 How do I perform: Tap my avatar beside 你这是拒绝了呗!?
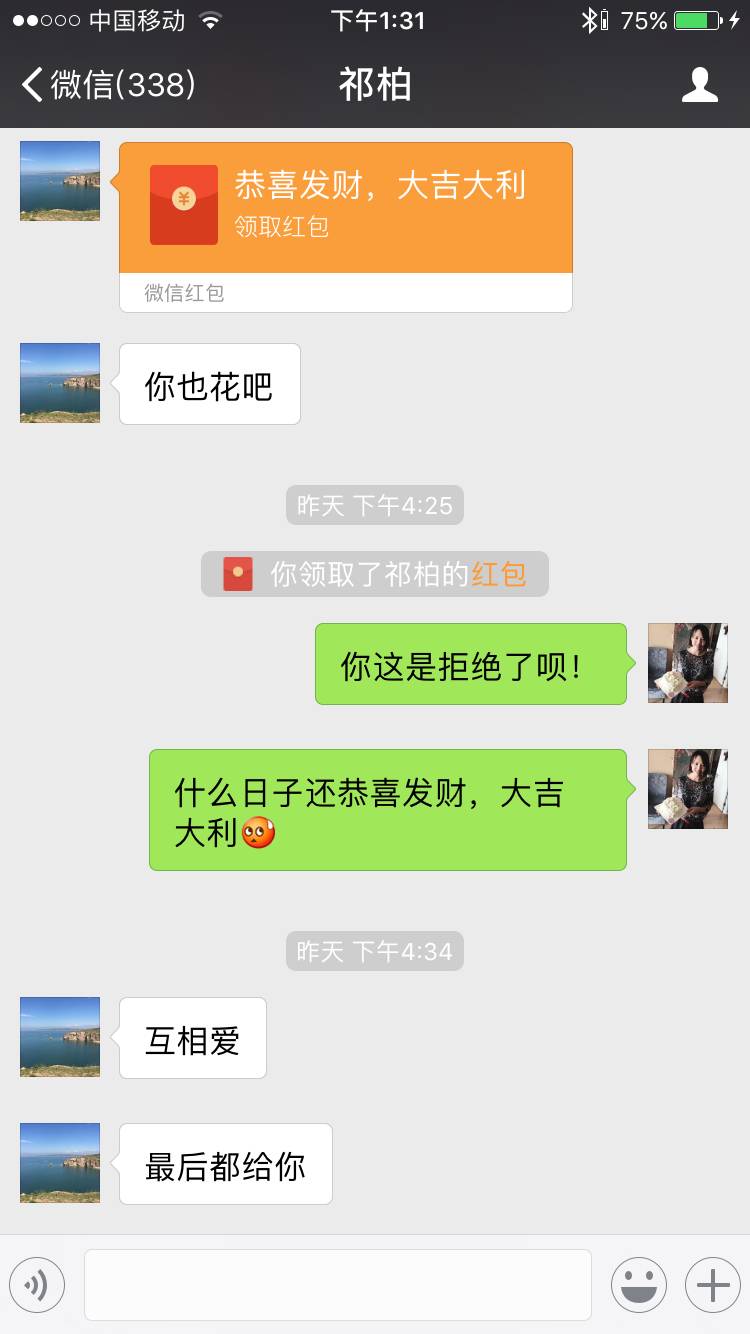tap(688, 663)
